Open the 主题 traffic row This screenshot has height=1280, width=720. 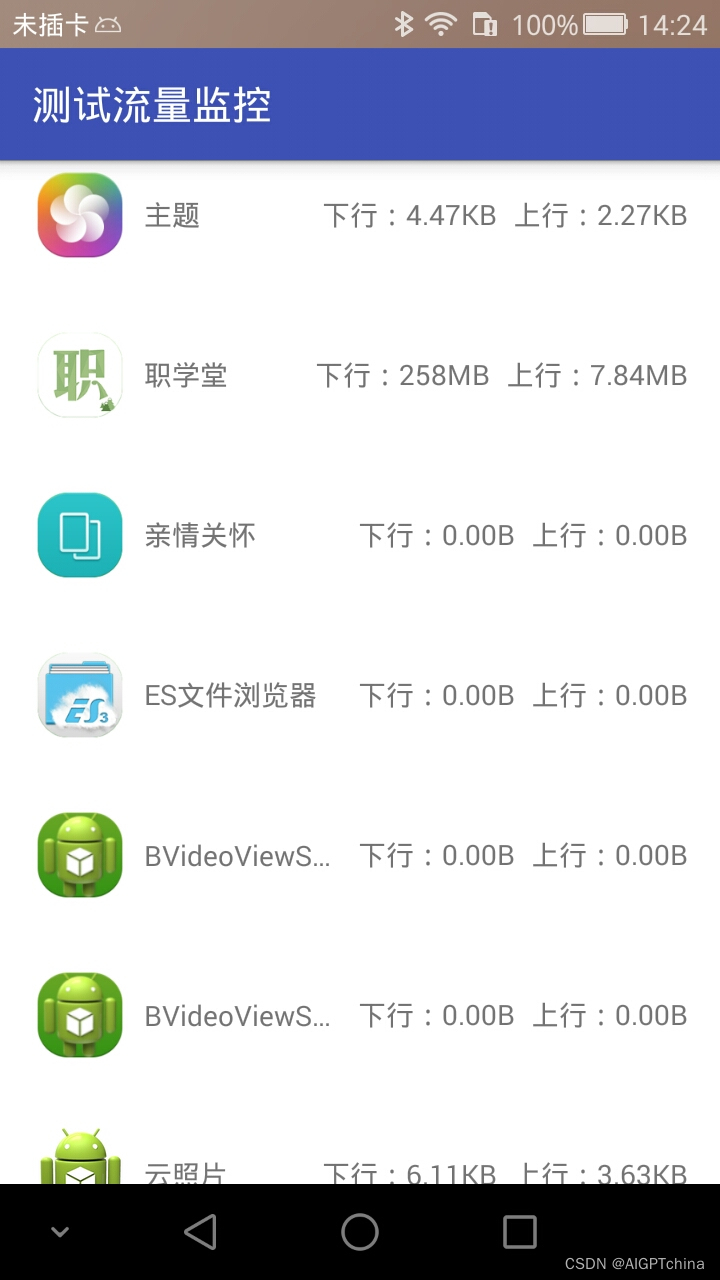pyautogui.click(x=360, y=215)
